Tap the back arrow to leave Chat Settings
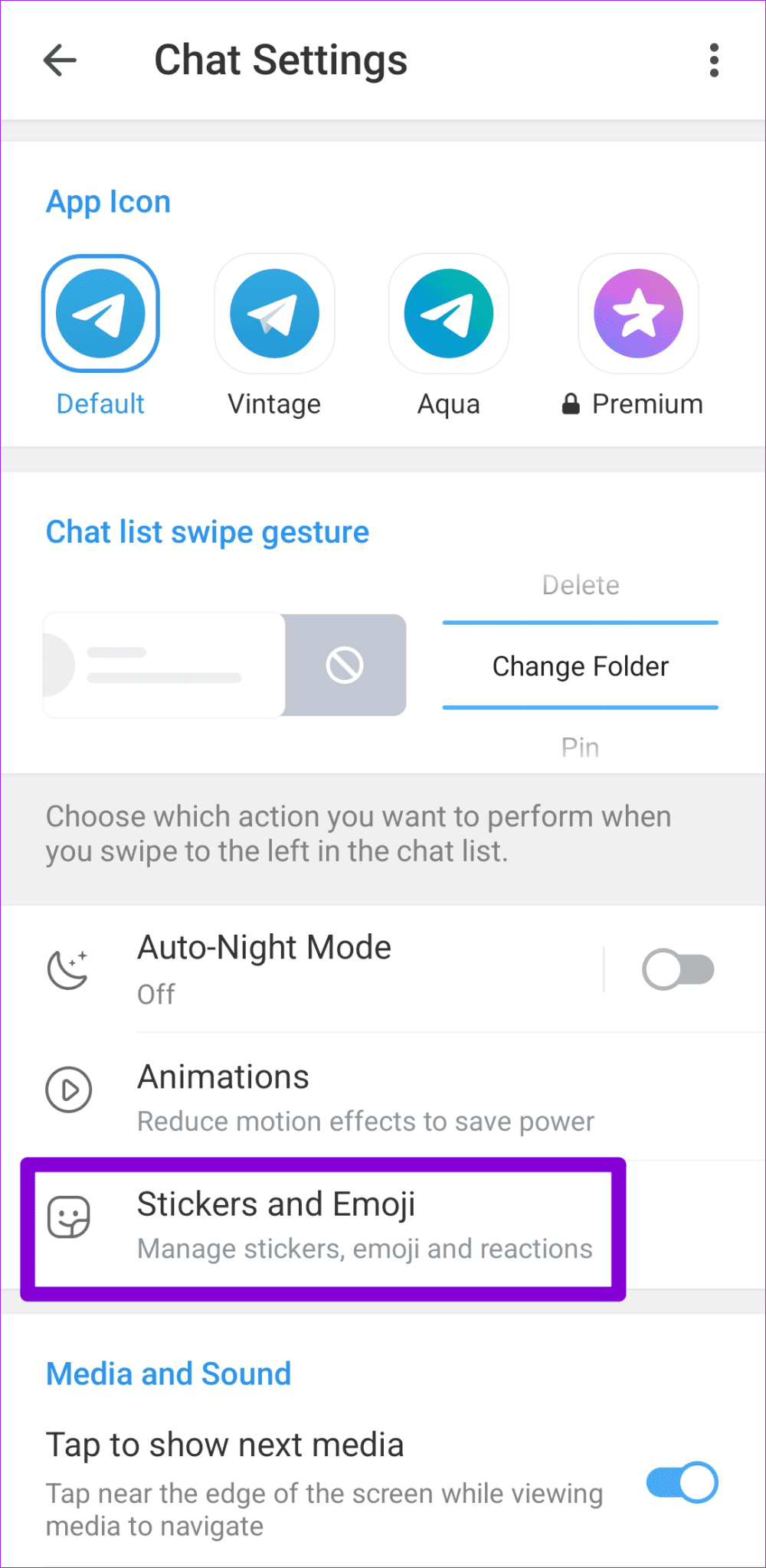Image resolution: width=766 pixels, height=1568 pixels. (60, 60)
